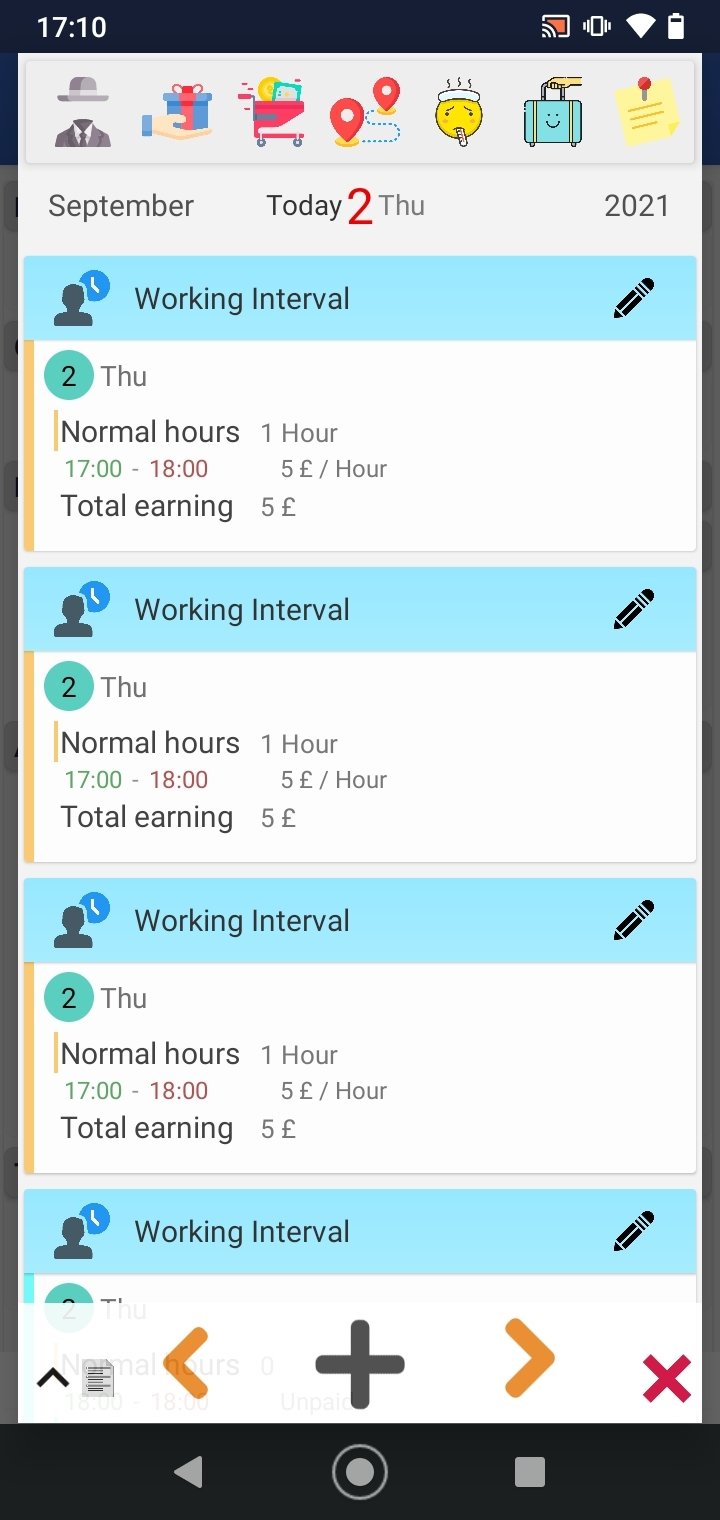
Task: Go to next day with right arrow
Action: pos(529,1358)
